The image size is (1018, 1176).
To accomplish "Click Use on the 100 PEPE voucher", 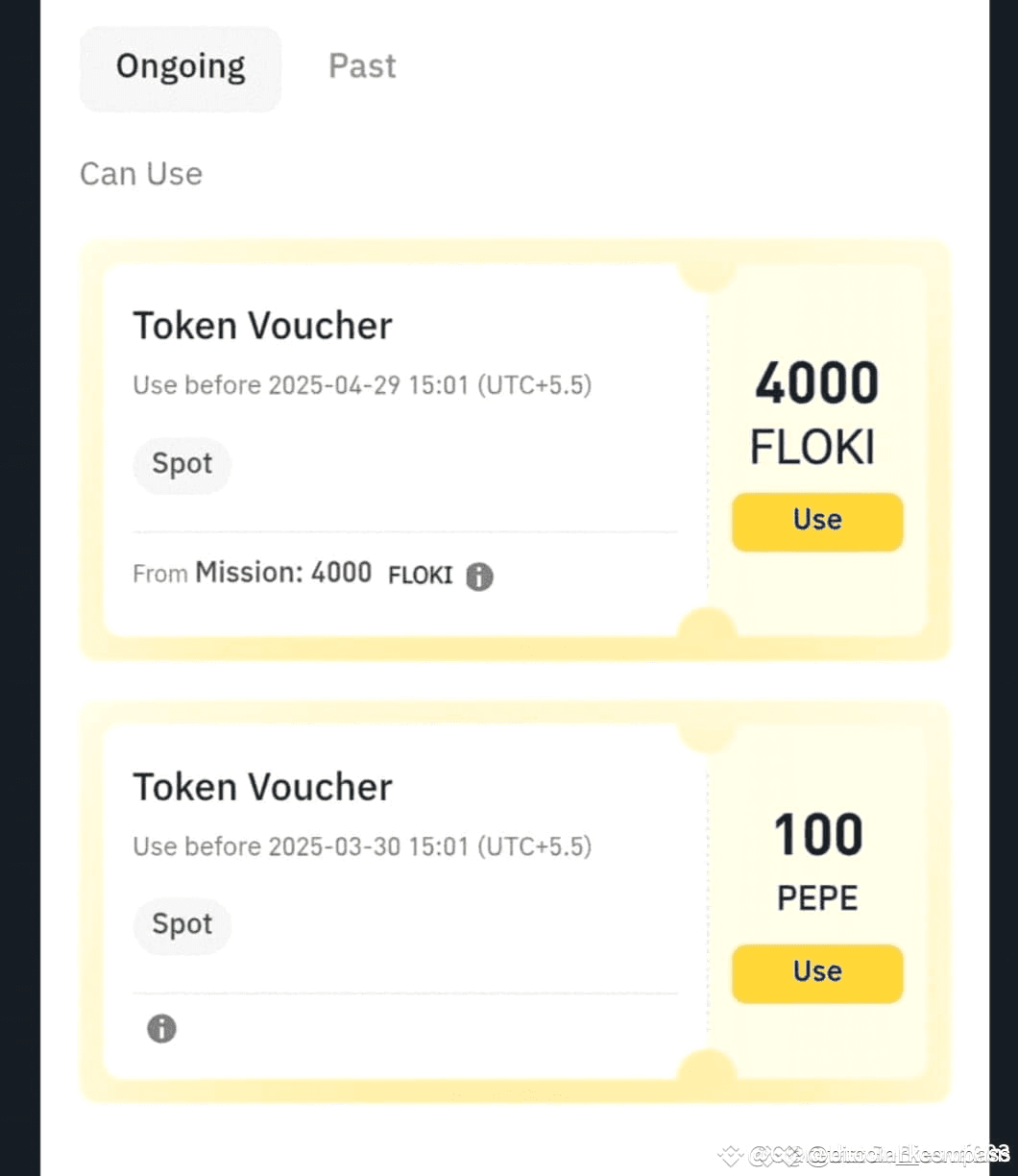I will click(816, 972).
